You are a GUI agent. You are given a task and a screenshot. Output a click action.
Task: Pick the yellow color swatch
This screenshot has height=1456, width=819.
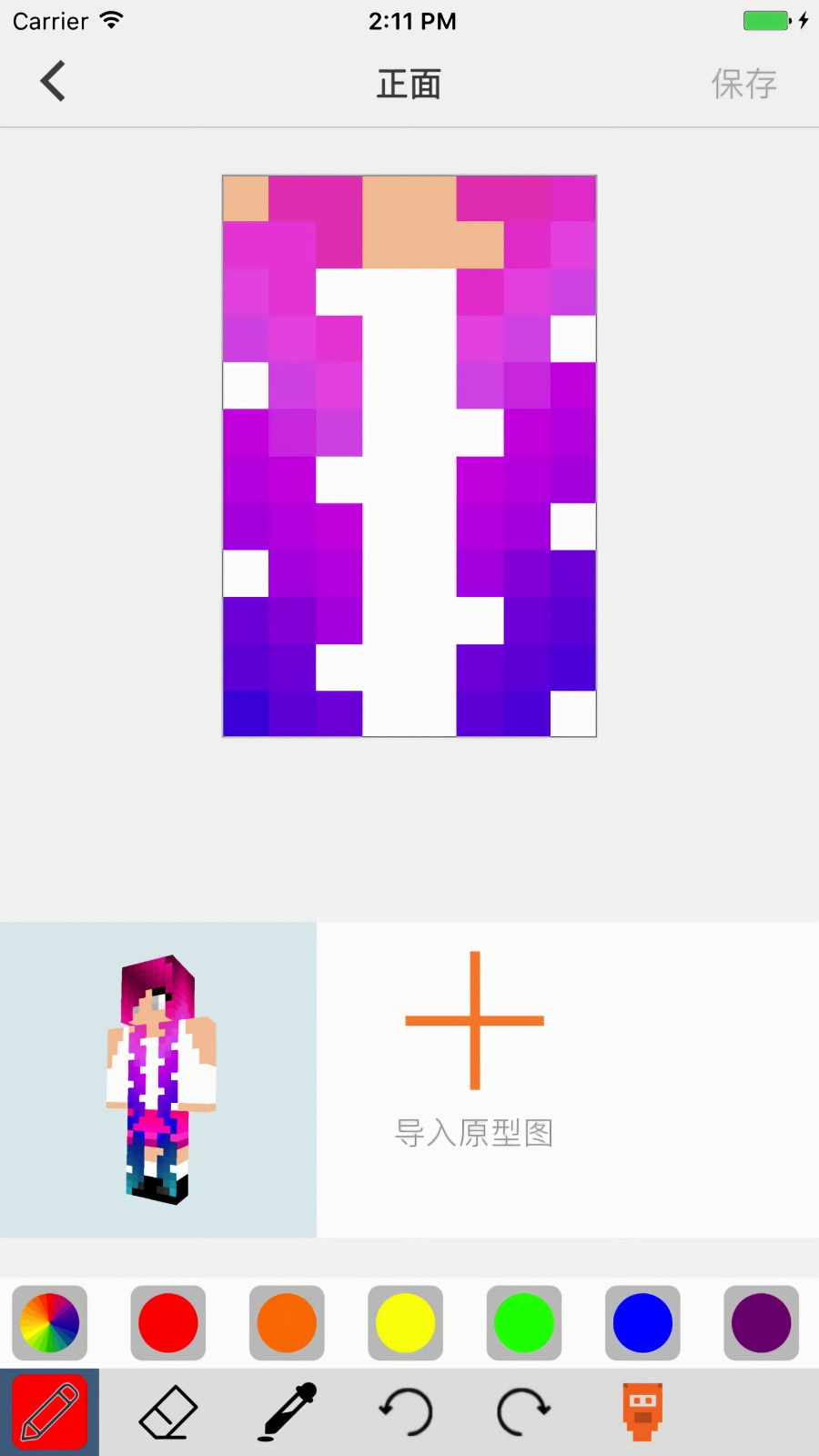click(405, 1322)
